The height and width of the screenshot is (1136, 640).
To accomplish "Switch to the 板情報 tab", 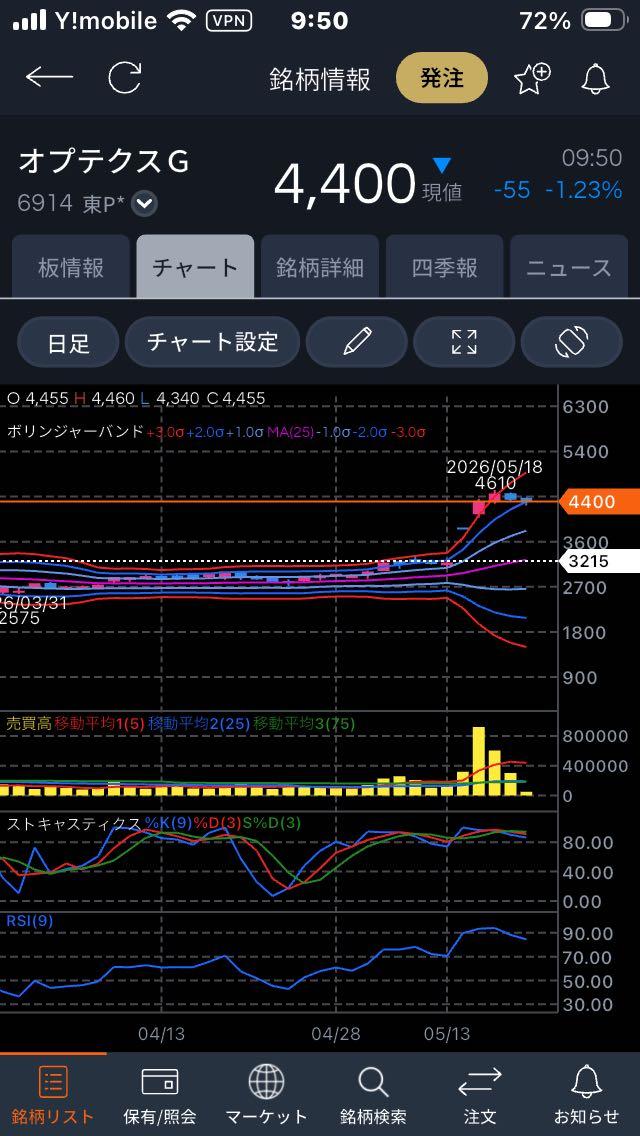I will point(71,267).
